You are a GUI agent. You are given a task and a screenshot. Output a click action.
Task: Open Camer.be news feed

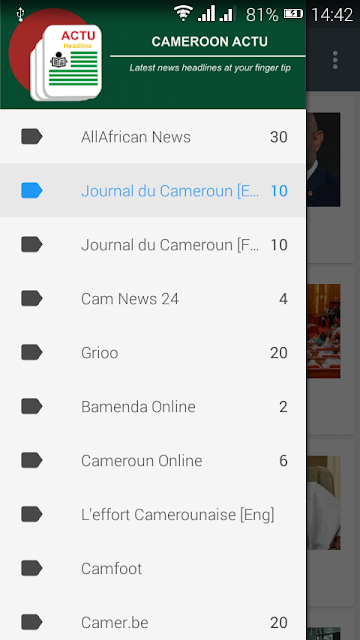tap(153, 618)
